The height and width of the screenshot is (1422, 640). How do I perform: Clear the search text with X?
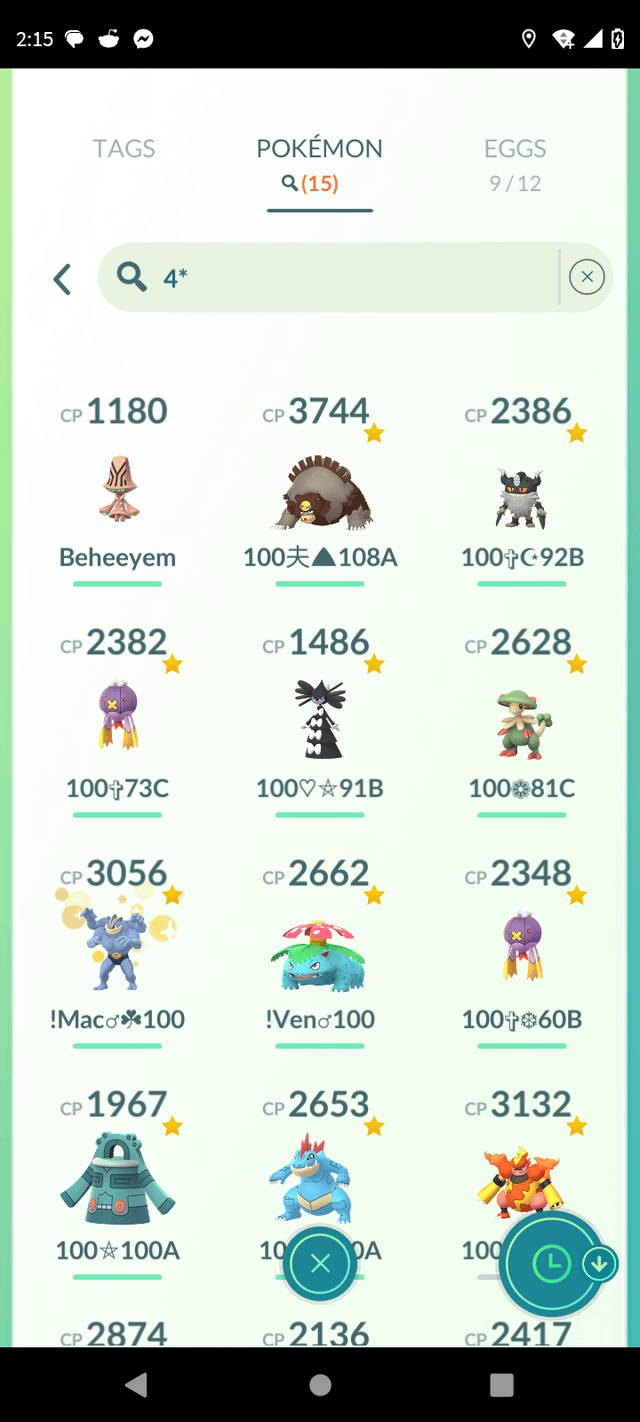click(x=587, y=277)
